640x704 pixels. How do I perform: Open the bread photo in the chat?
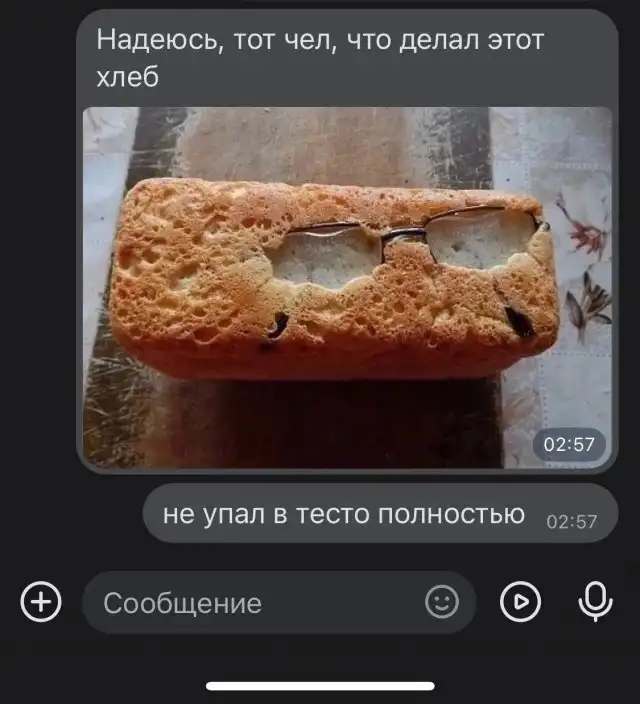(346, 287)
